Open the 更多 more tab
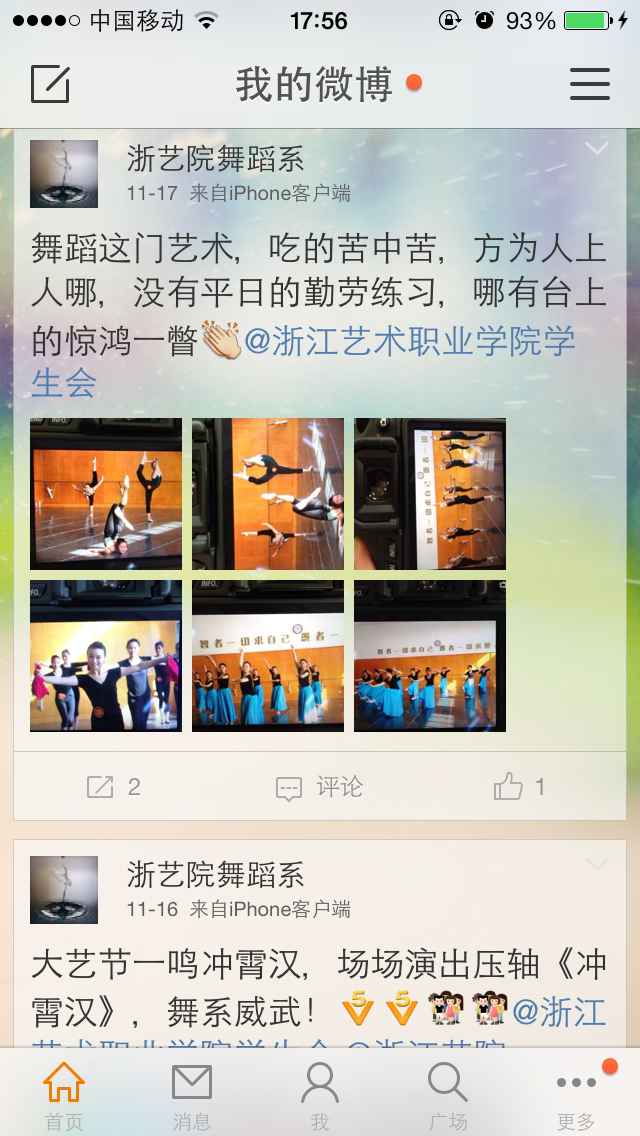 click(x=576, y=1094)
